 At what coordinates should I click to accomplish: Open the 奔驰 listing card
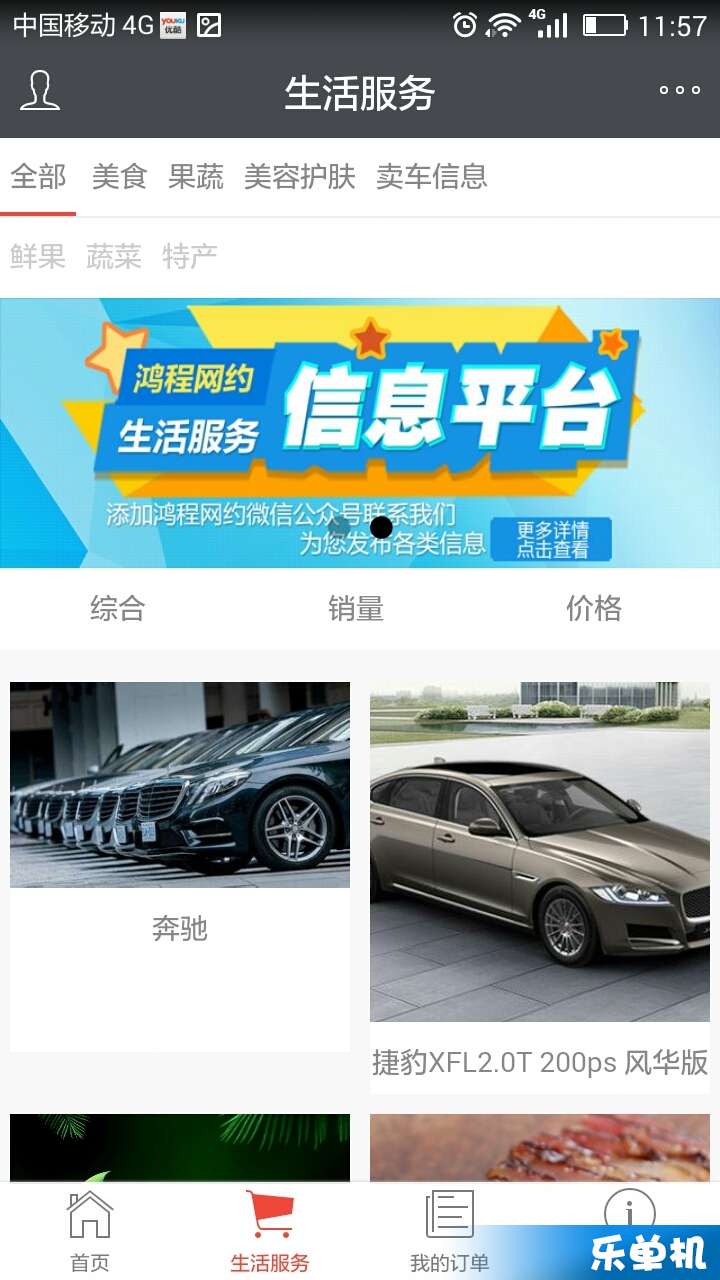pos(180,865)
